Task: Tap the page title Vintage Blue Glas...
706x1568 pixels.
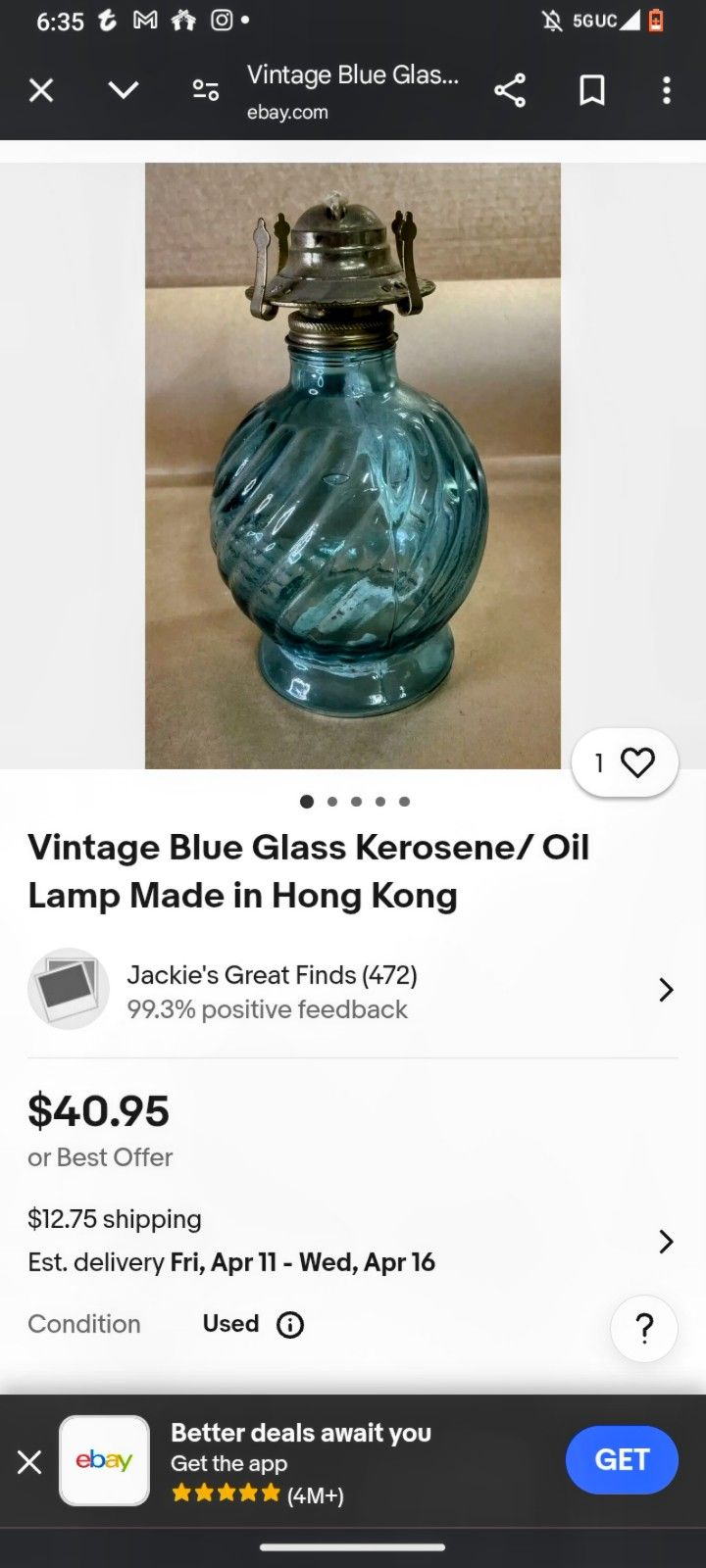Action: tap(354, 73)
